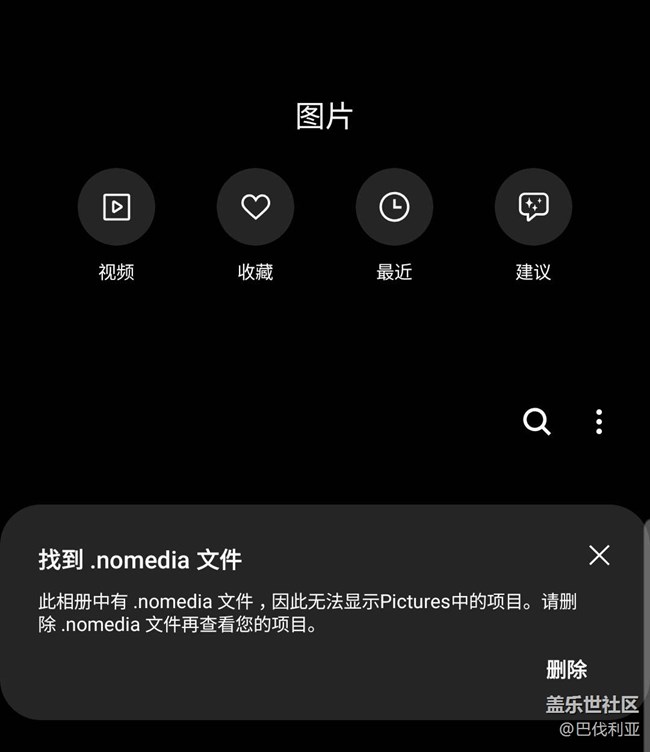The image size is (650, 752).
Task: Tap the search magnifier icon
Action: (x=536, y=422)
